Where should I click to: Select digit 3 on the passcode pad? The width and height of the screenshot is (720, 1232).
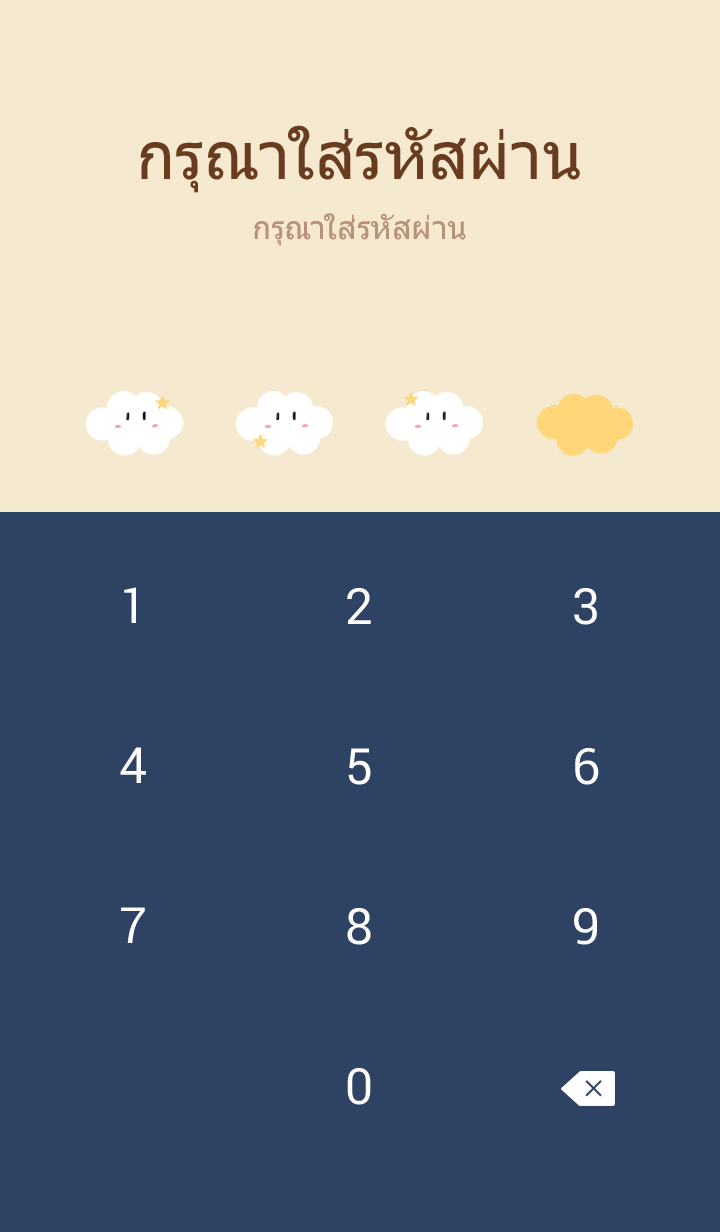(585, 607)
